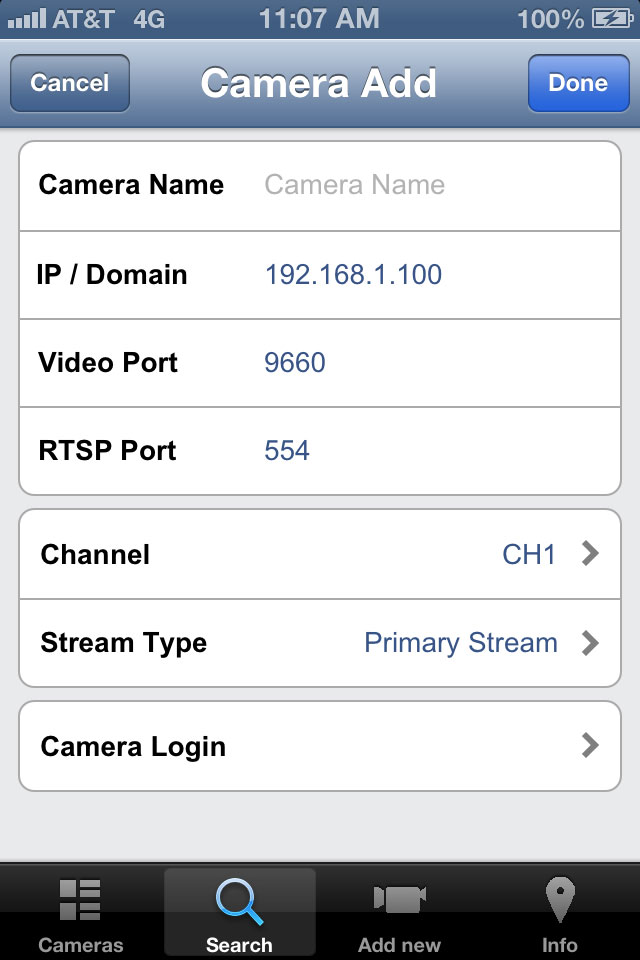Choose a different Stream Type

click(320, 643)
